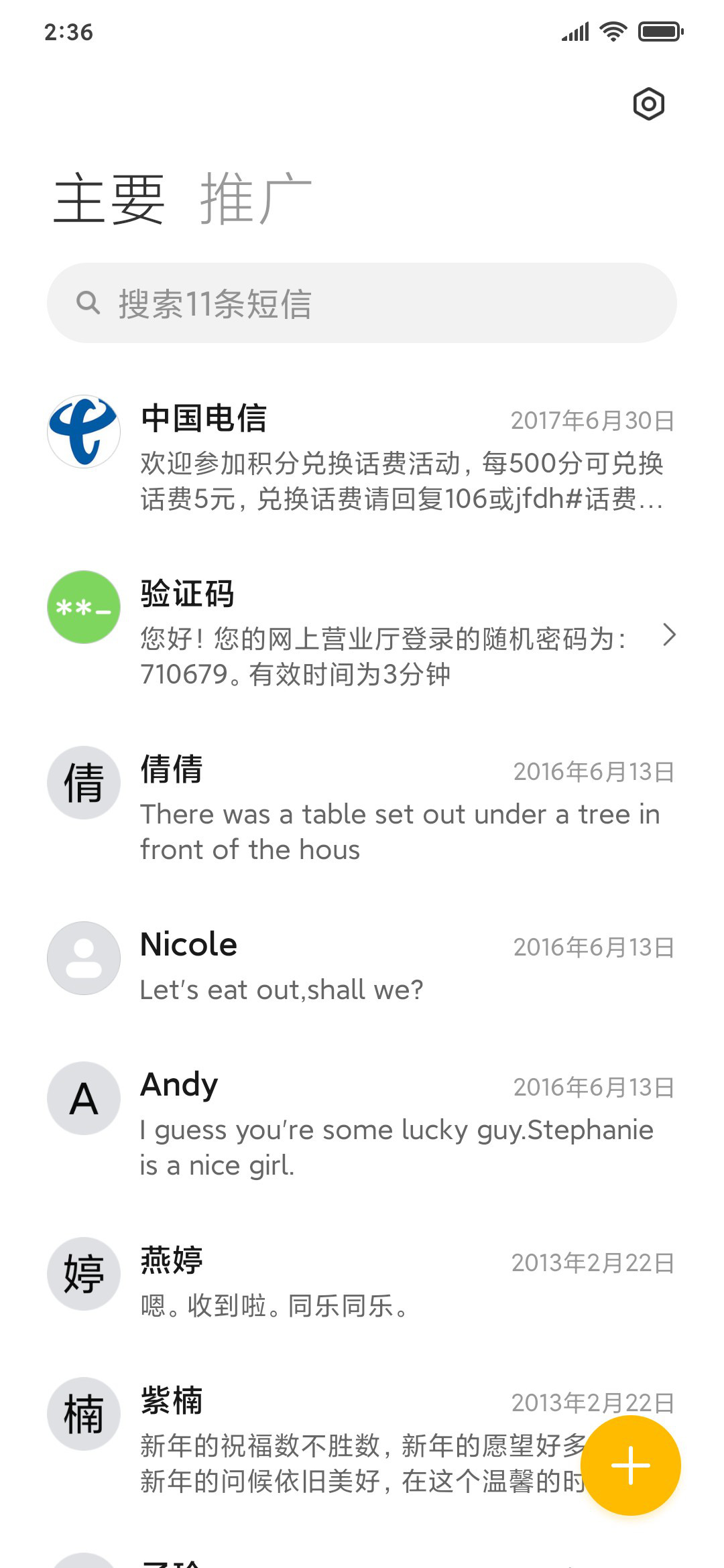Viewport: 724px width, 1568px height.
Task: Open the conversation with 倩倩
Action: coord(362,809)
